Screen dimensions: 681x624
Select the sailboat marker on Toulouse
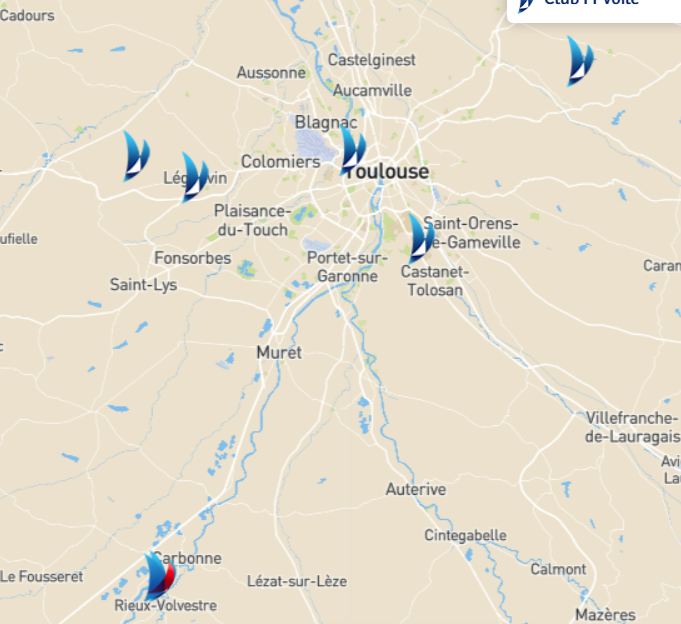coord(352,152)
